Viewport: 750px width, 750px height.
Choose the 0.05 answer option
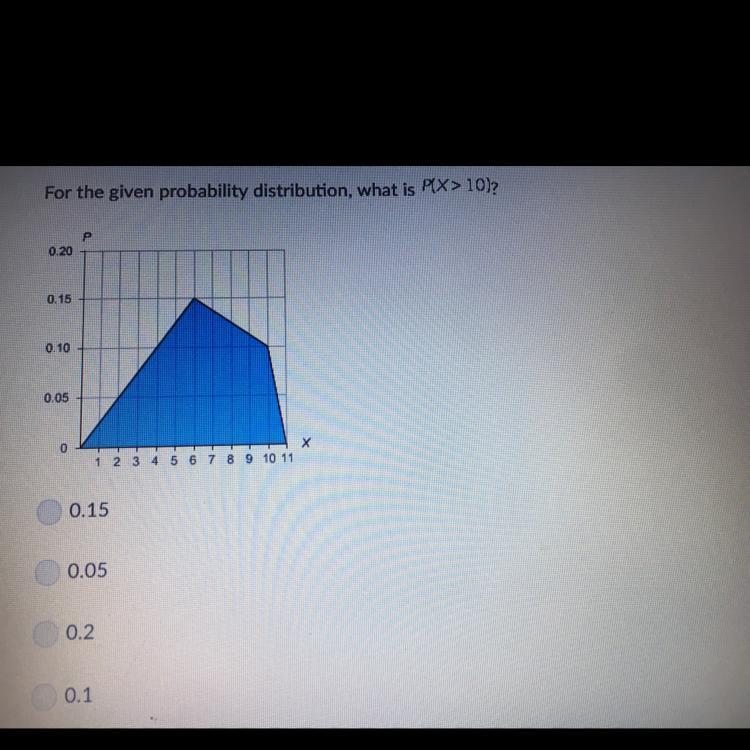pyautogui.click(x=48, y=572)
